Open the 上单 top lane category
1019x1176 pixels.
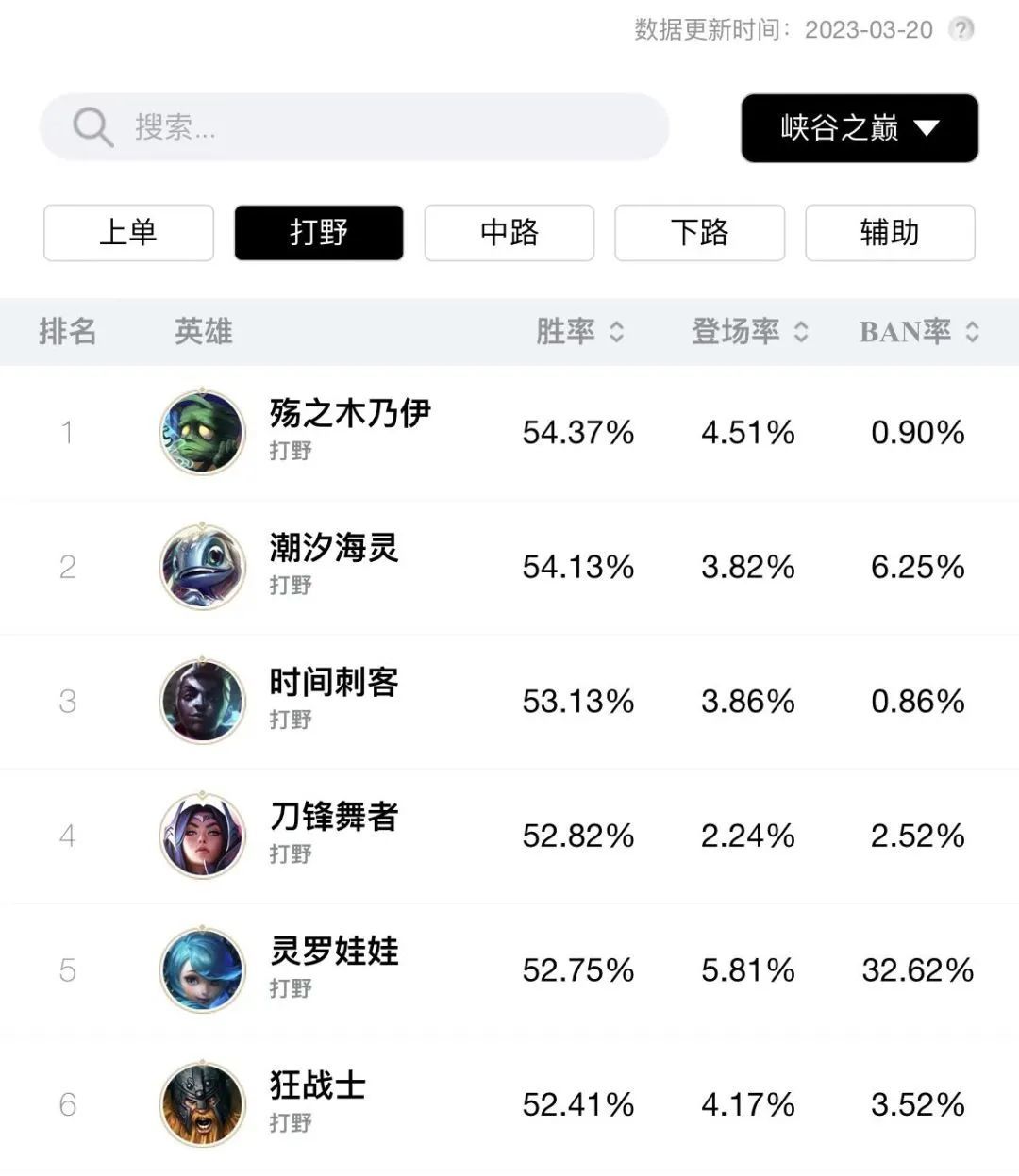tap(128, 233)
